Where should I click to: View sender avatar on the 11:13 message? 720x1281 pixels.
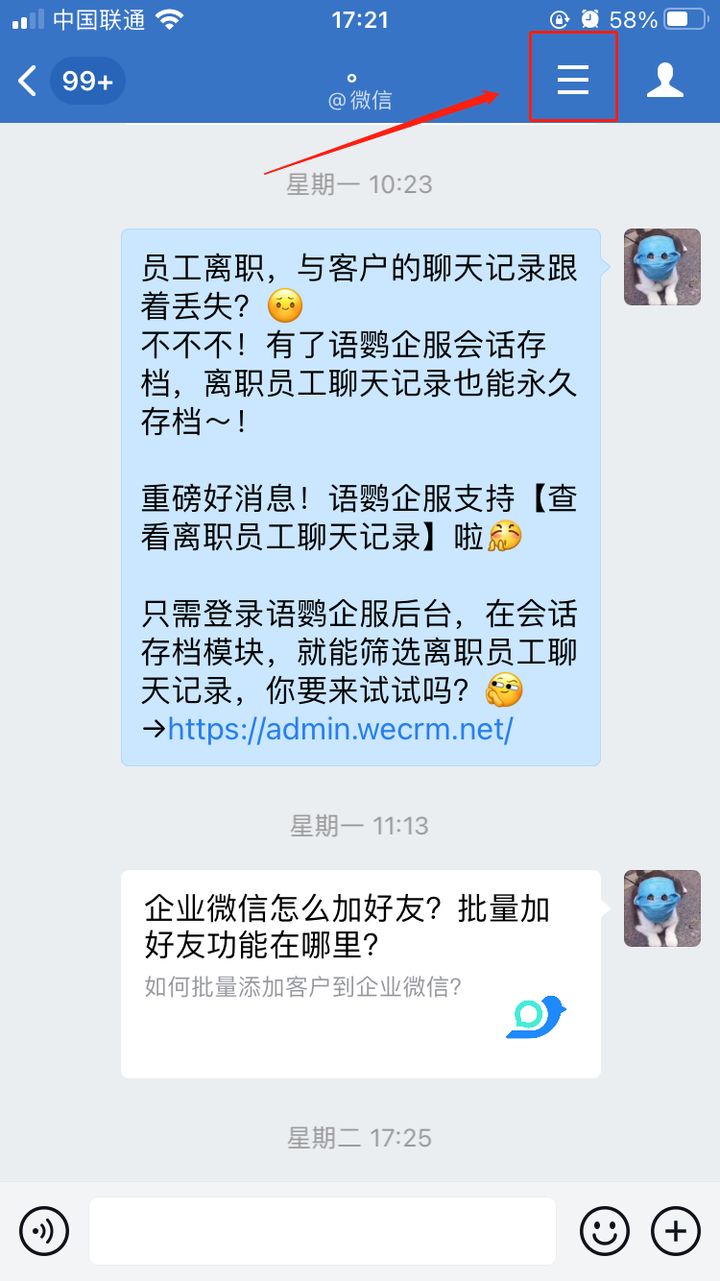(x=662, y=908)
